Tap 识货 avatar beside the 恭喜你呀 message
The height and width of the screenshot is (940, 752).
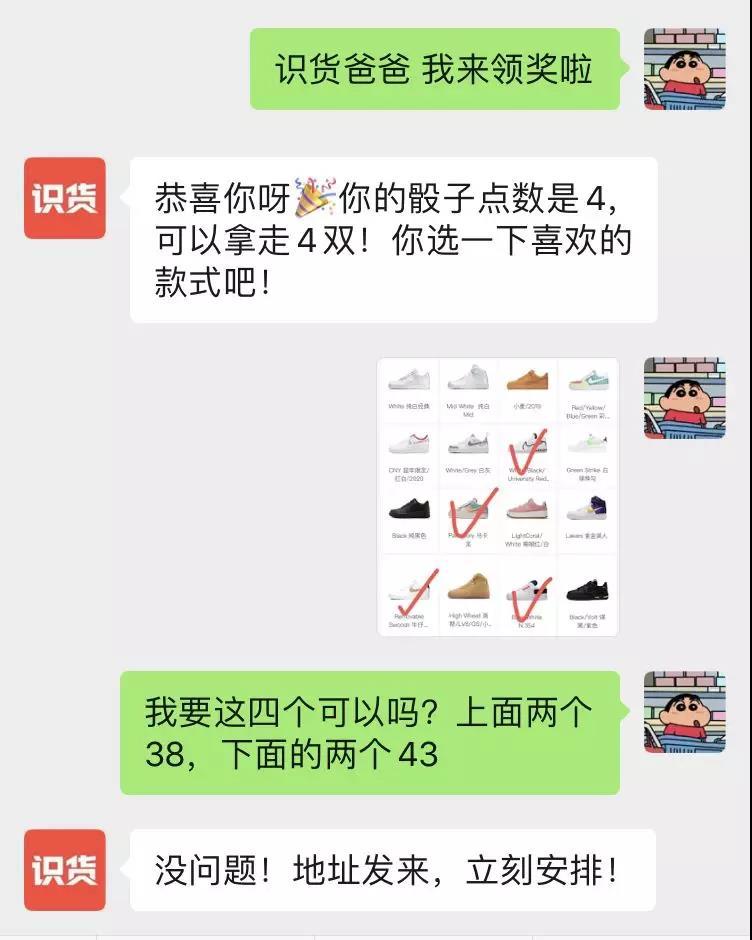pyautogui.click(x=65, y=198)
